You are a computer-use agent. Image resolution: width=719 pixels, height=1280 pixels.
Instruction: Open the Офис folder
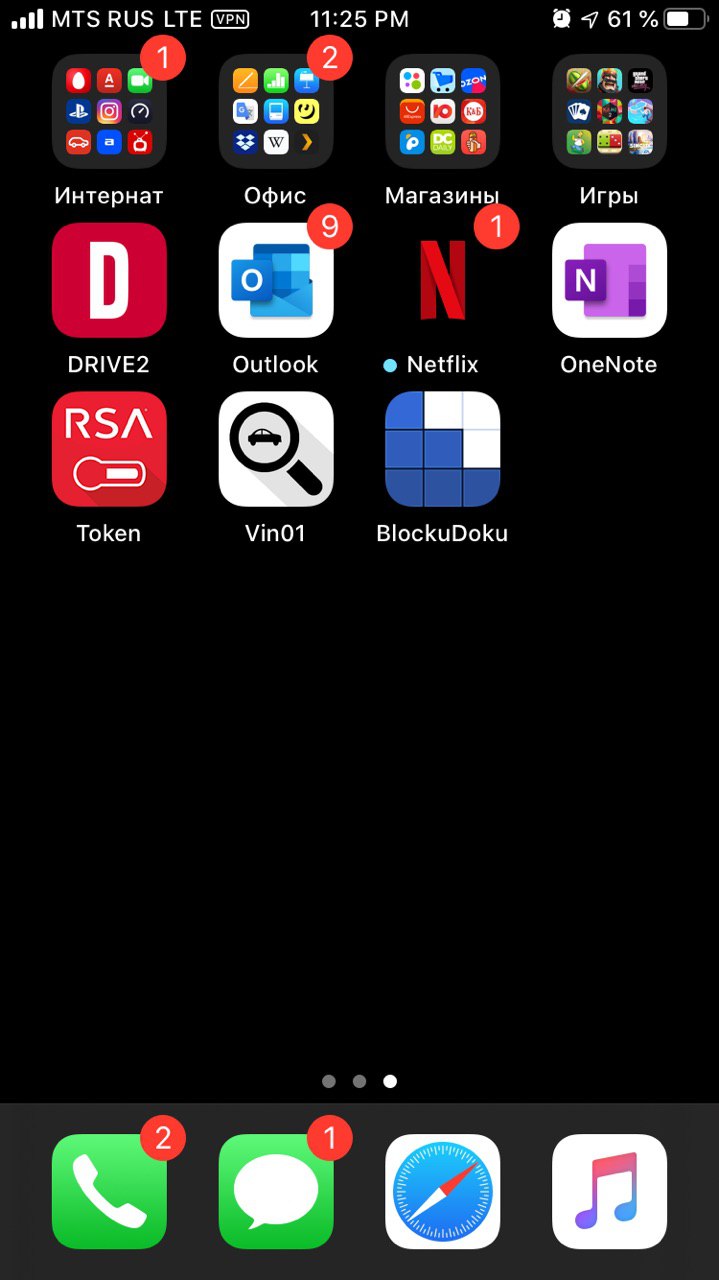pos(276,111)
